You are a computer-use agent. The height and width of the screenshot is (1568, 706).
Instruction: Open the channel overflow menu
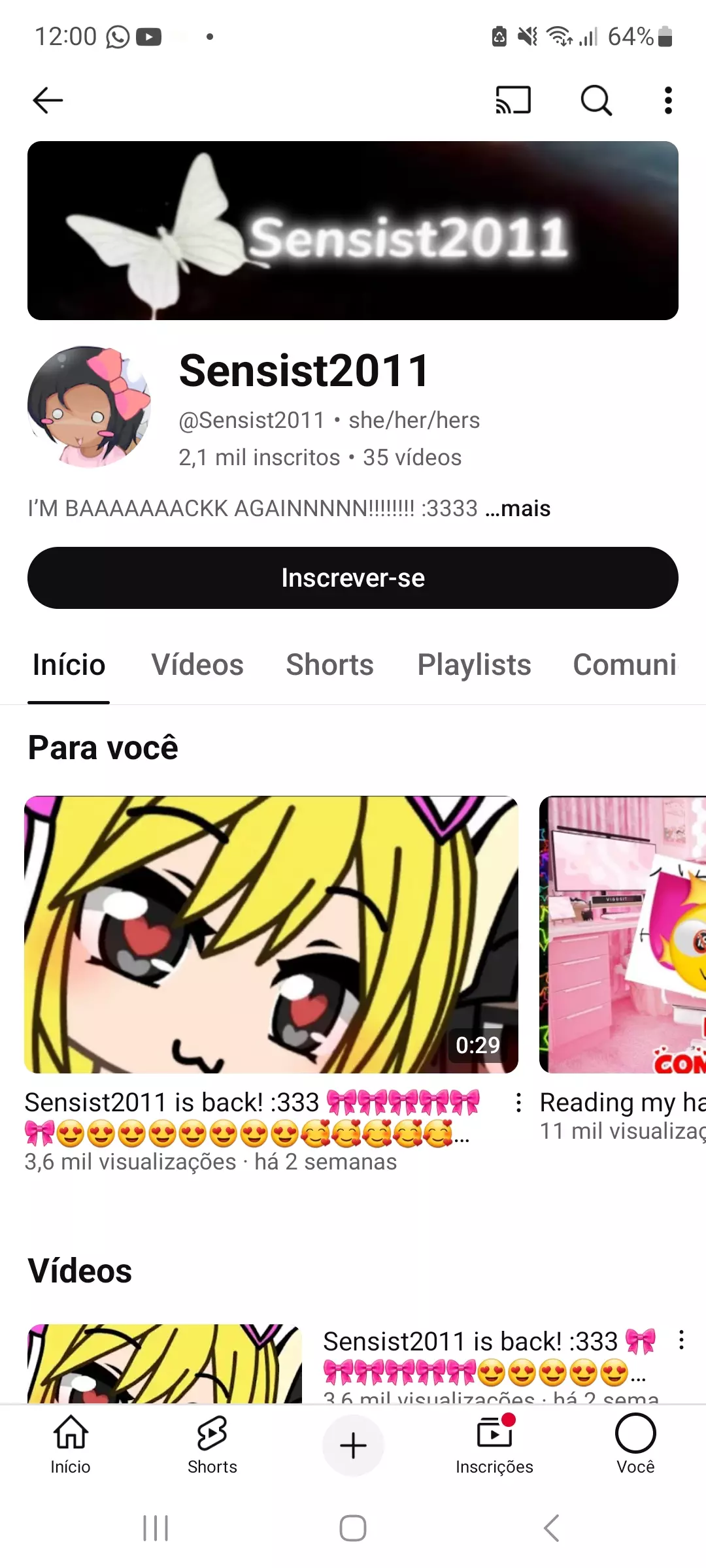click(x=667, y=100)
